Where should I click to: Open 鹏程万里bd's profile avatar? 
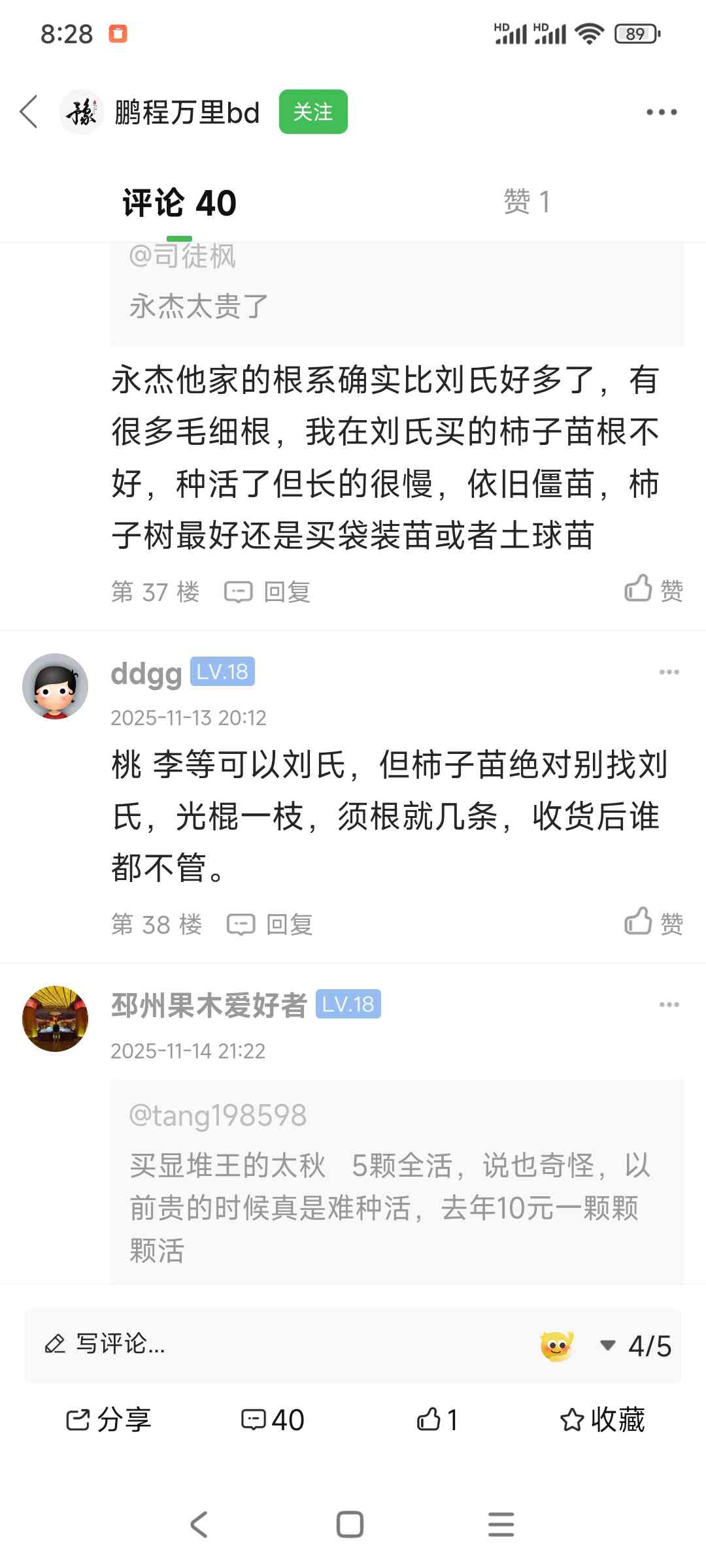point(82,112)
